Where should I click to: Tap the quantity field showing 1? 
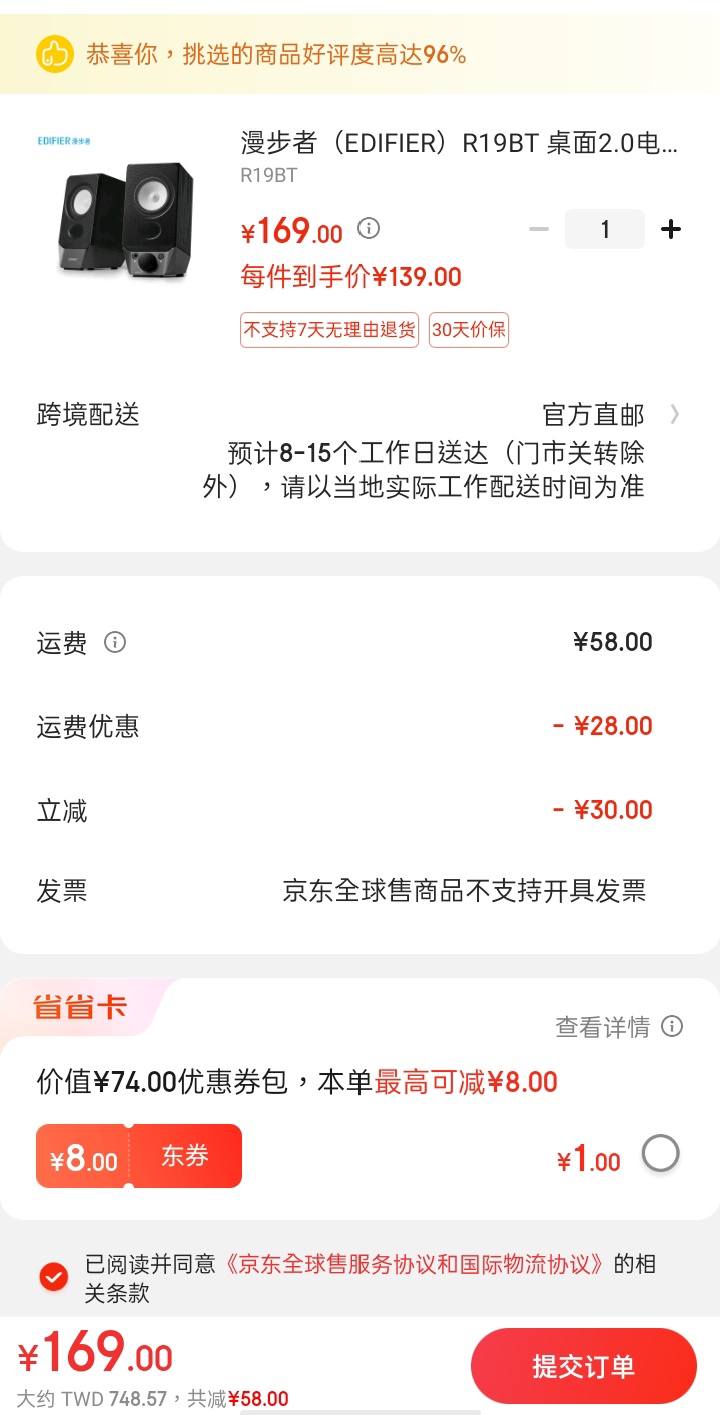(x=604, y=230)
